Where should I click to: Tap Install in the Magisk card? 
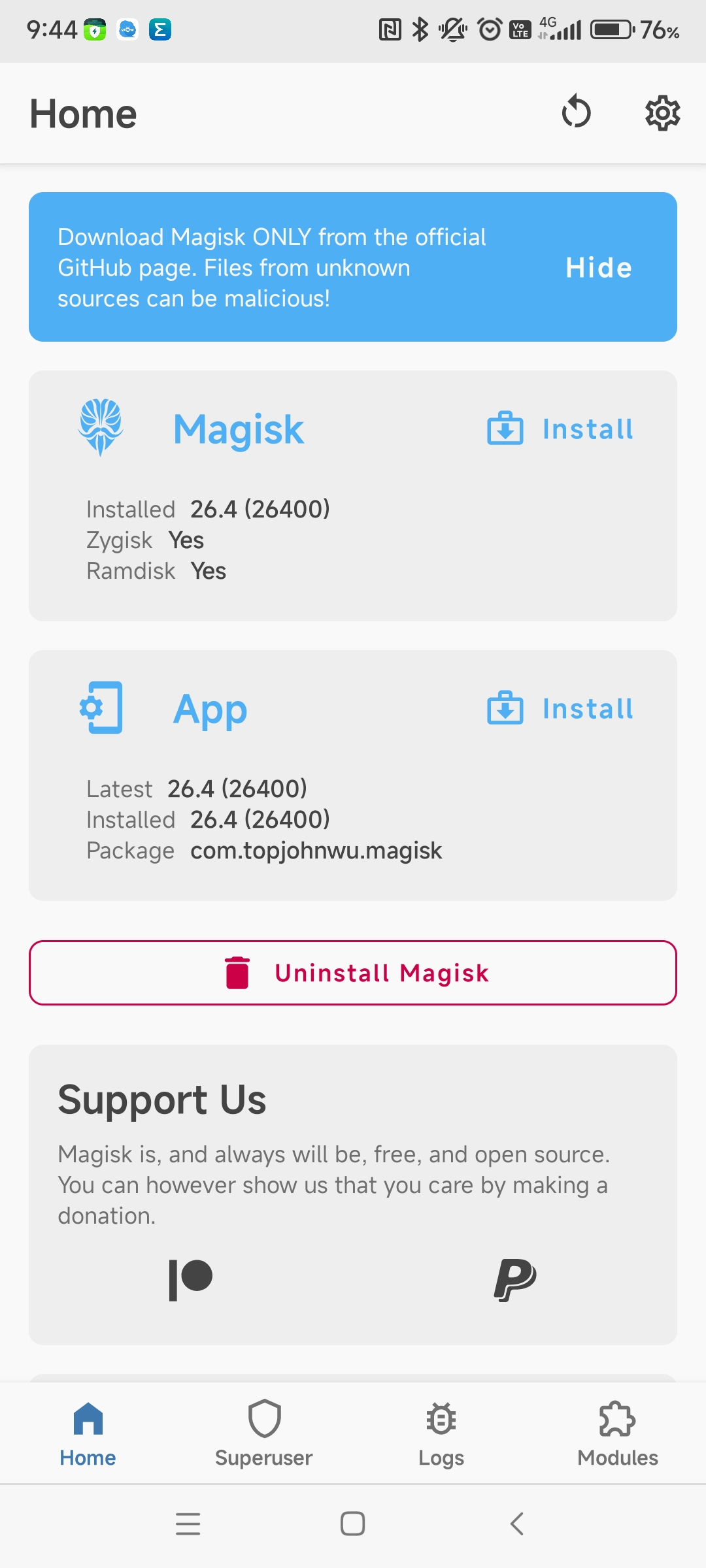pyautogui.click(x=561, y=429)
